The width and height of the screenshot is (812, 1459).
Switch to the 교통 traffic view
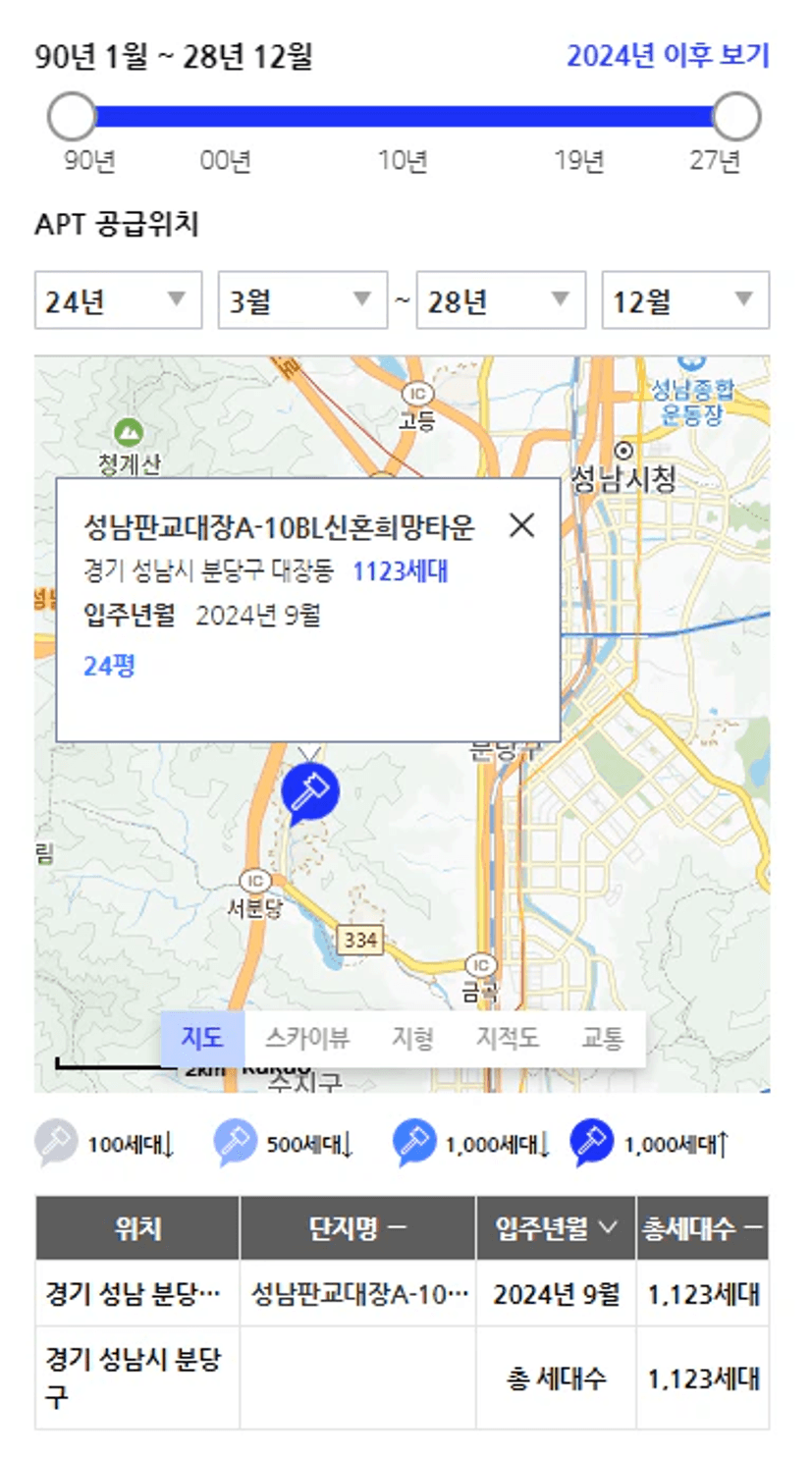click(x=602, y=1038)
